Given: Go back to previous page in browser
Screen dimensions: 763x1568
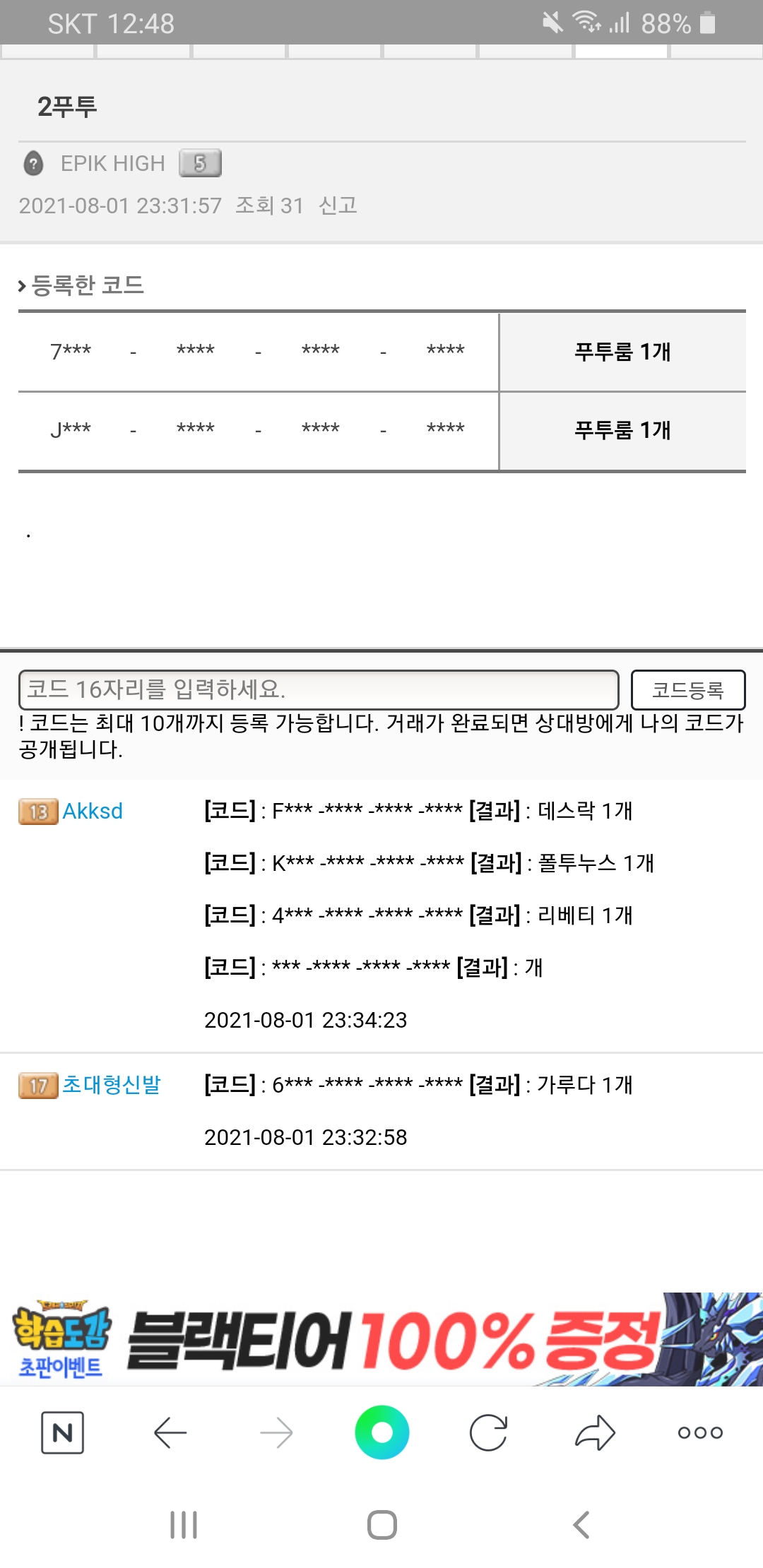Looking at the screenshot, I should click(x=170, y=1432).
